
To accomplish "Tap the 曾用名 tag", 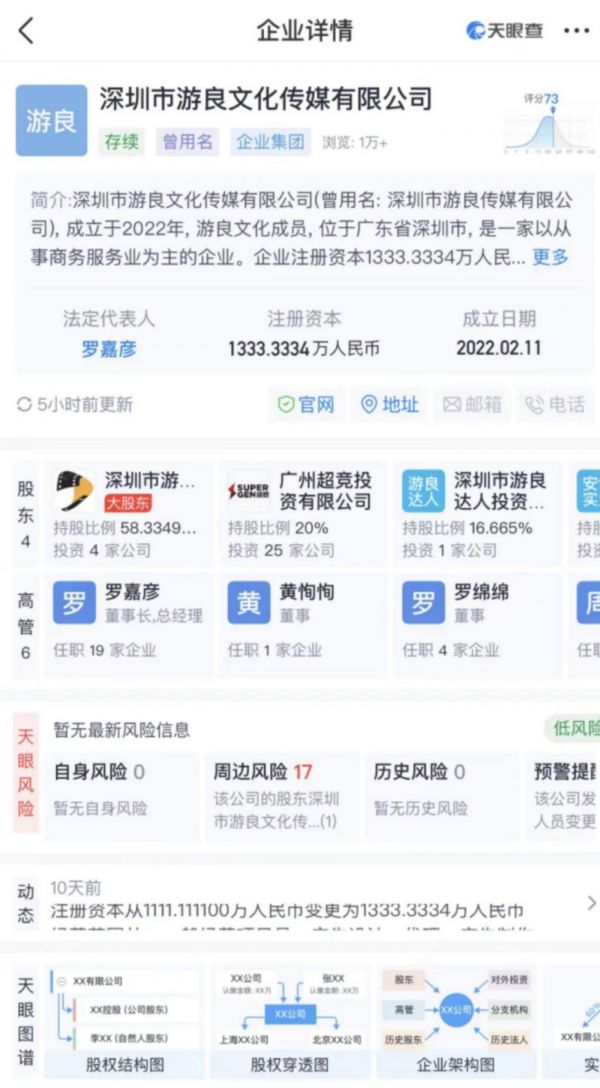I will tap(188, 141).
